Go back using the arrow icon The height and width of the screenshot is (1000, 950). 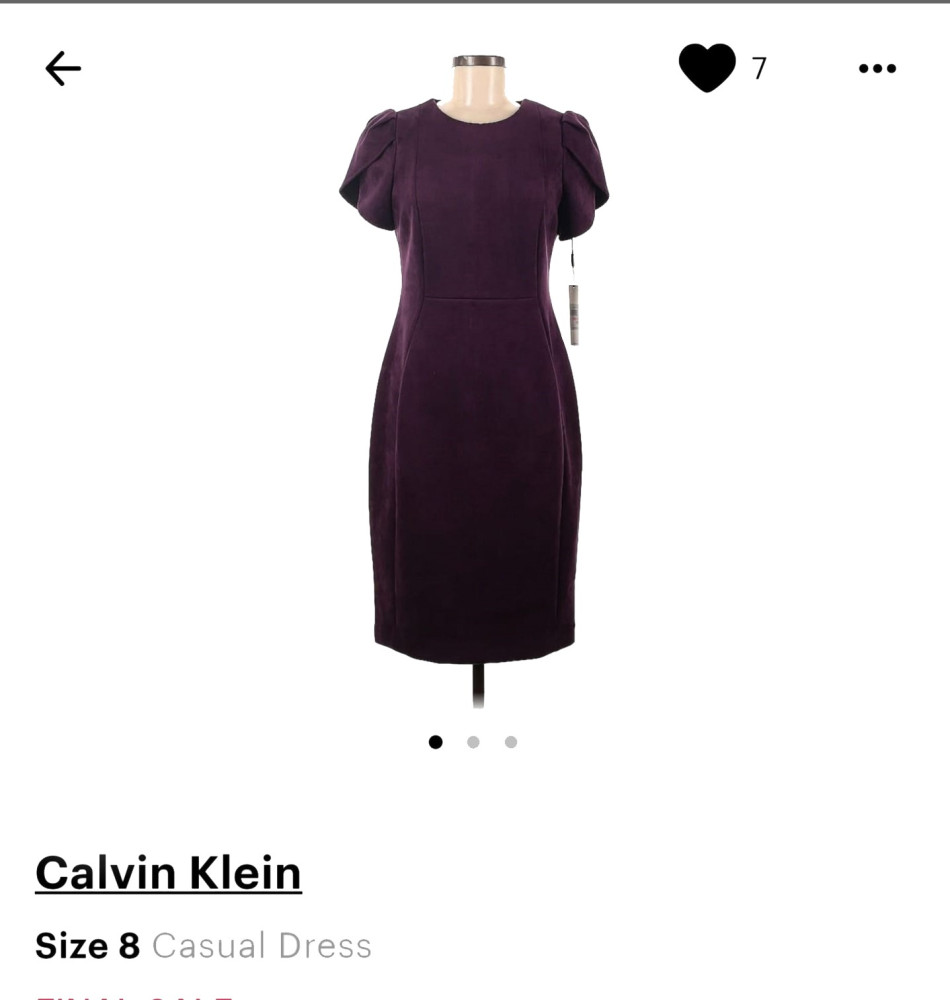[x=62, y=68]
